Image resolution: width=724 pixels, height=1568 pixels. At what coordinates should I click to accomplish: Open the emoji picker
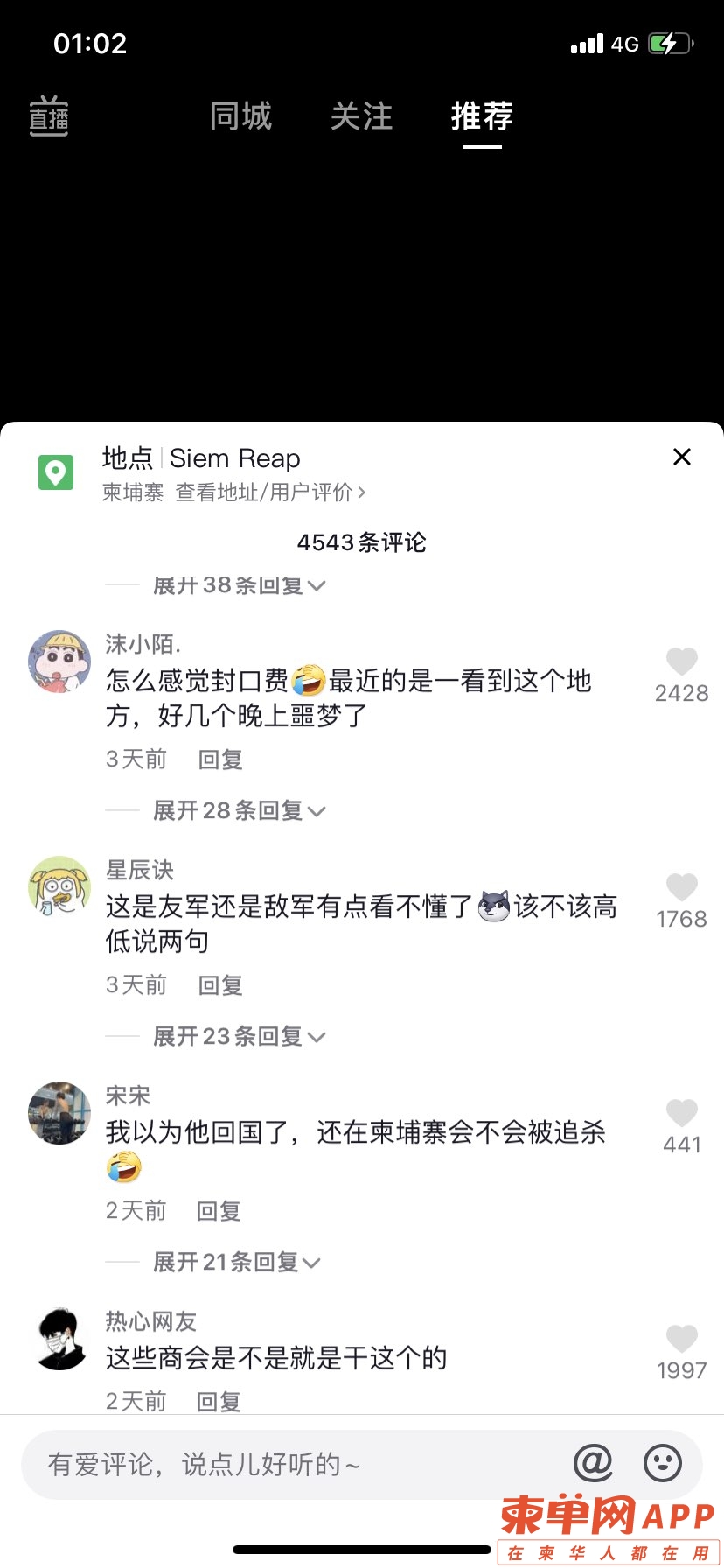pyautogui.click(x=662, y=1463)
